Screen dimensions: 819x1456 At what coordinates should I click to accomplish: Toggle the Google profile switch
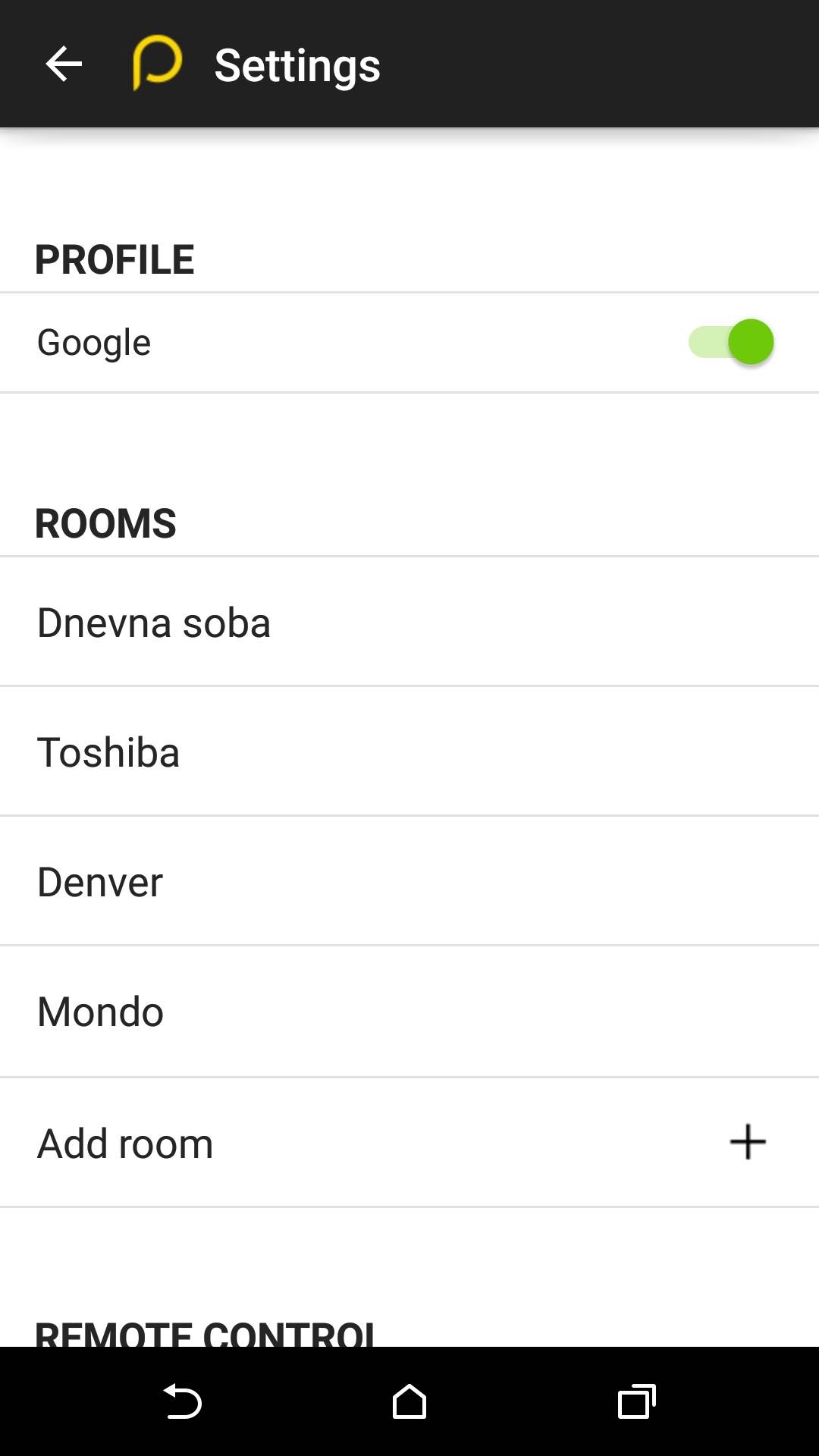coord(731,342)
